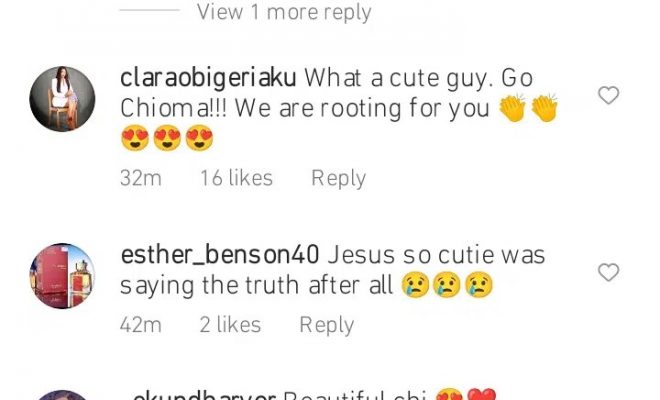Like esther_benson40's comment
Image resolution: width=660 pixels, height=400 pixels.
[608, 272]
